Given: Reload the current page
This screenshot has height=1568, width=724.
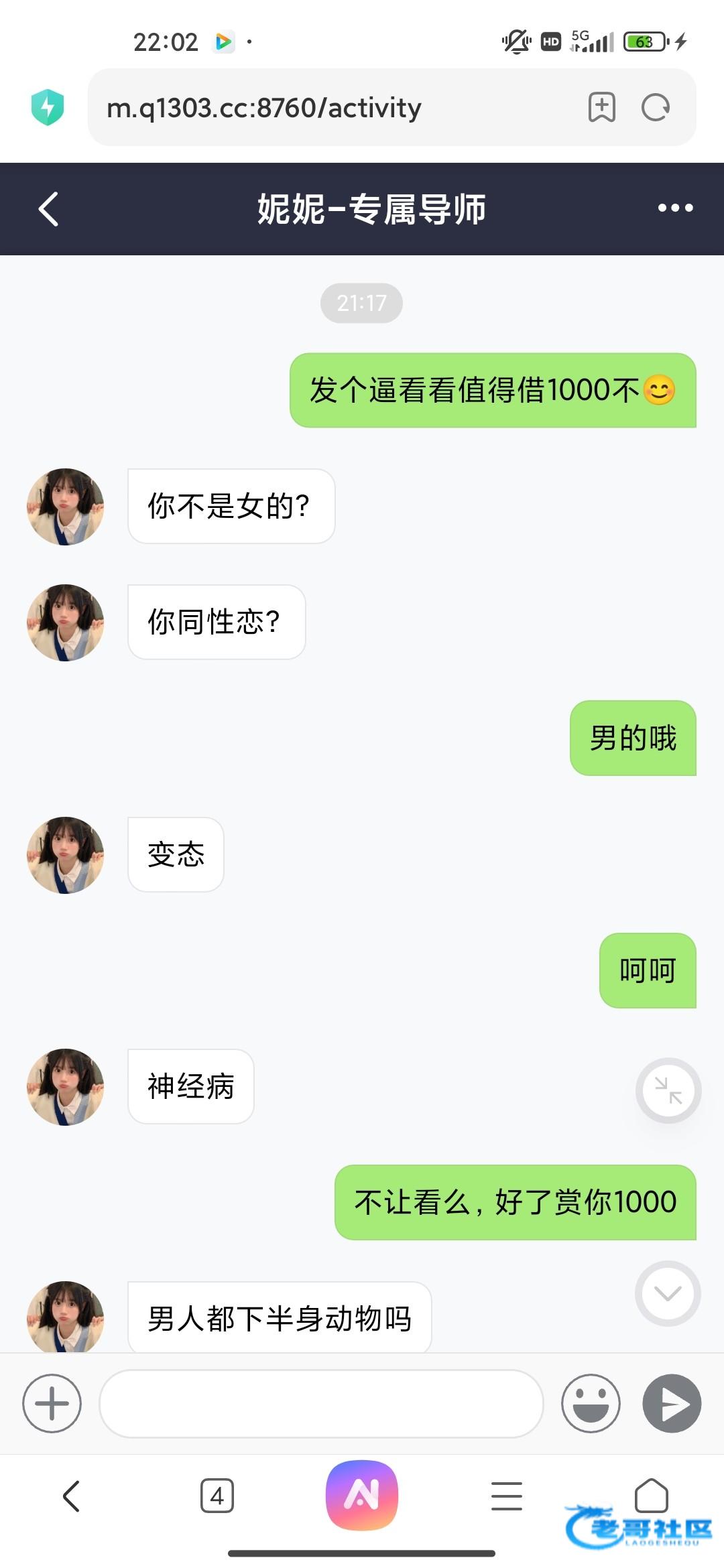Looking at the screenshot, I should 655,107.
